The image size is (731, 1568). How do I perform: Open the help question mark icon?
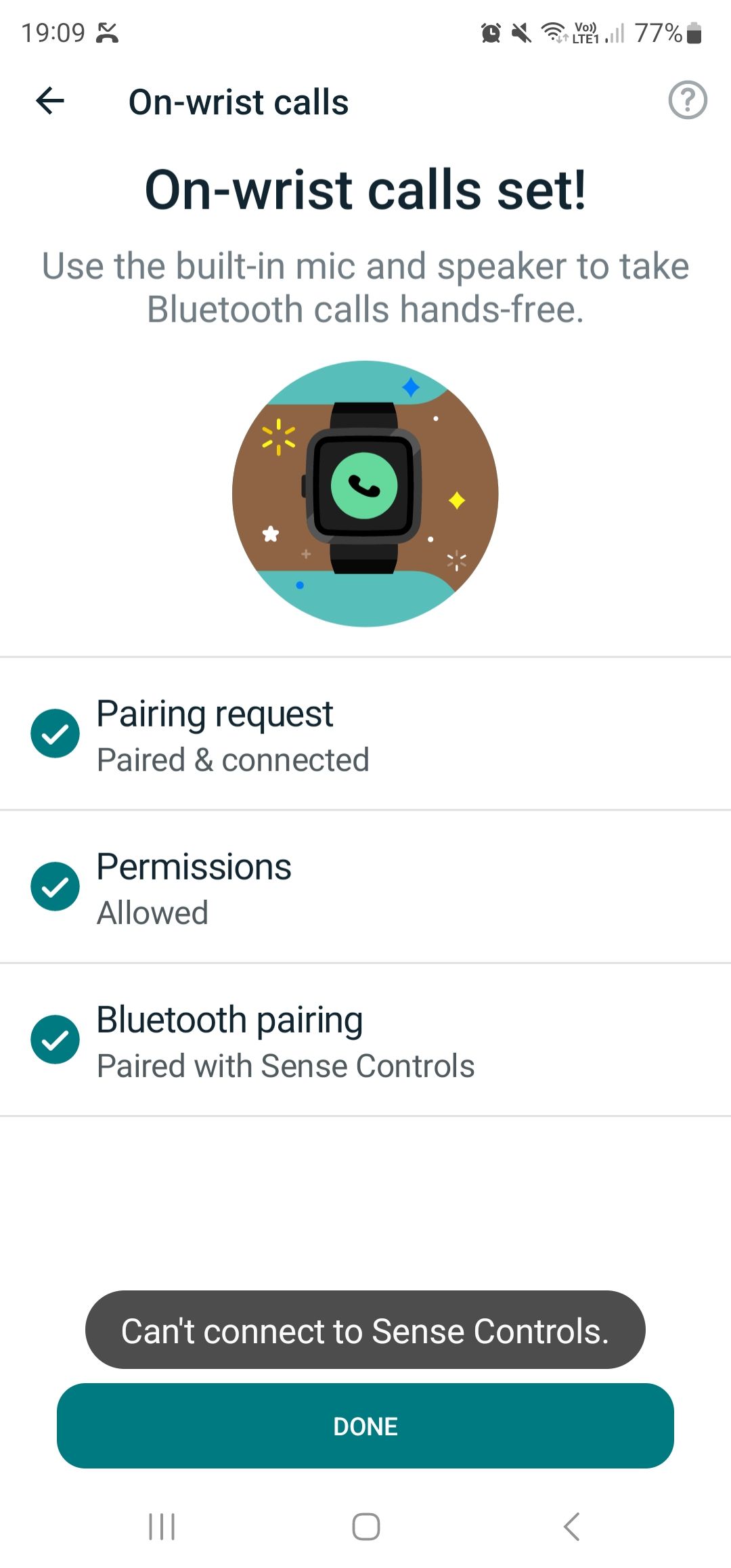(688, 100)
